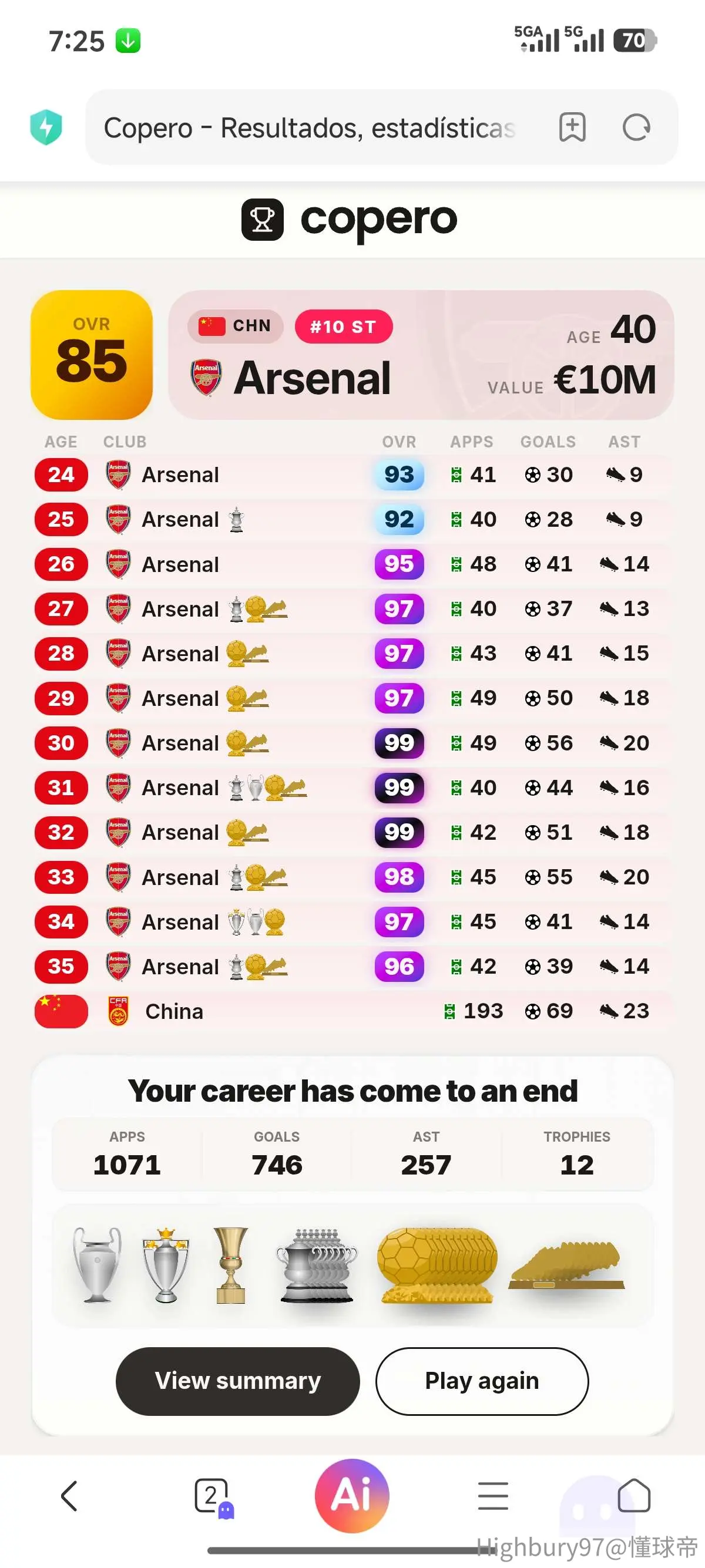Open the copero logo header
Screen dimensions: 705x1568
(x=350, y=219)
